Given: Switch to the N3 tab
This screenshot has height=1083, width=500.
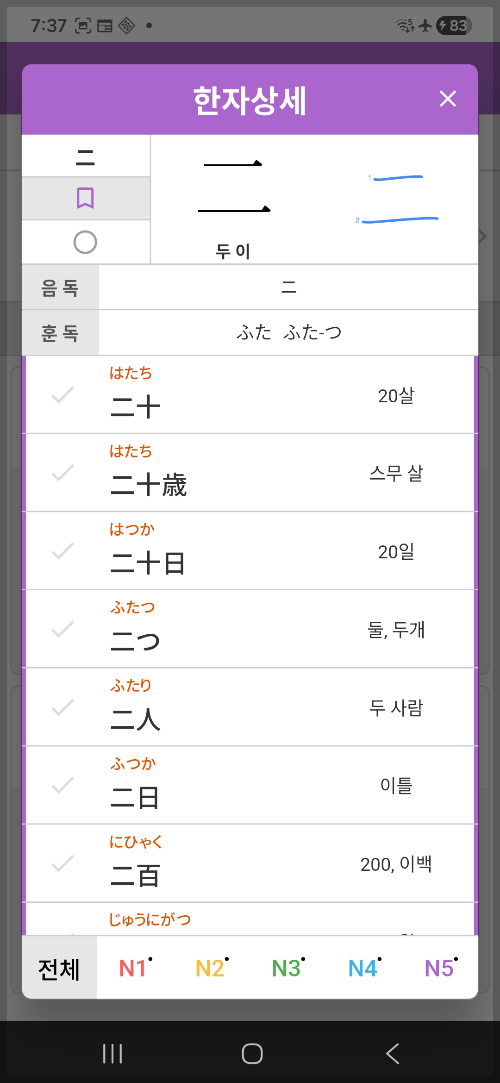Looking at the screenshot, I should (287, 968).
